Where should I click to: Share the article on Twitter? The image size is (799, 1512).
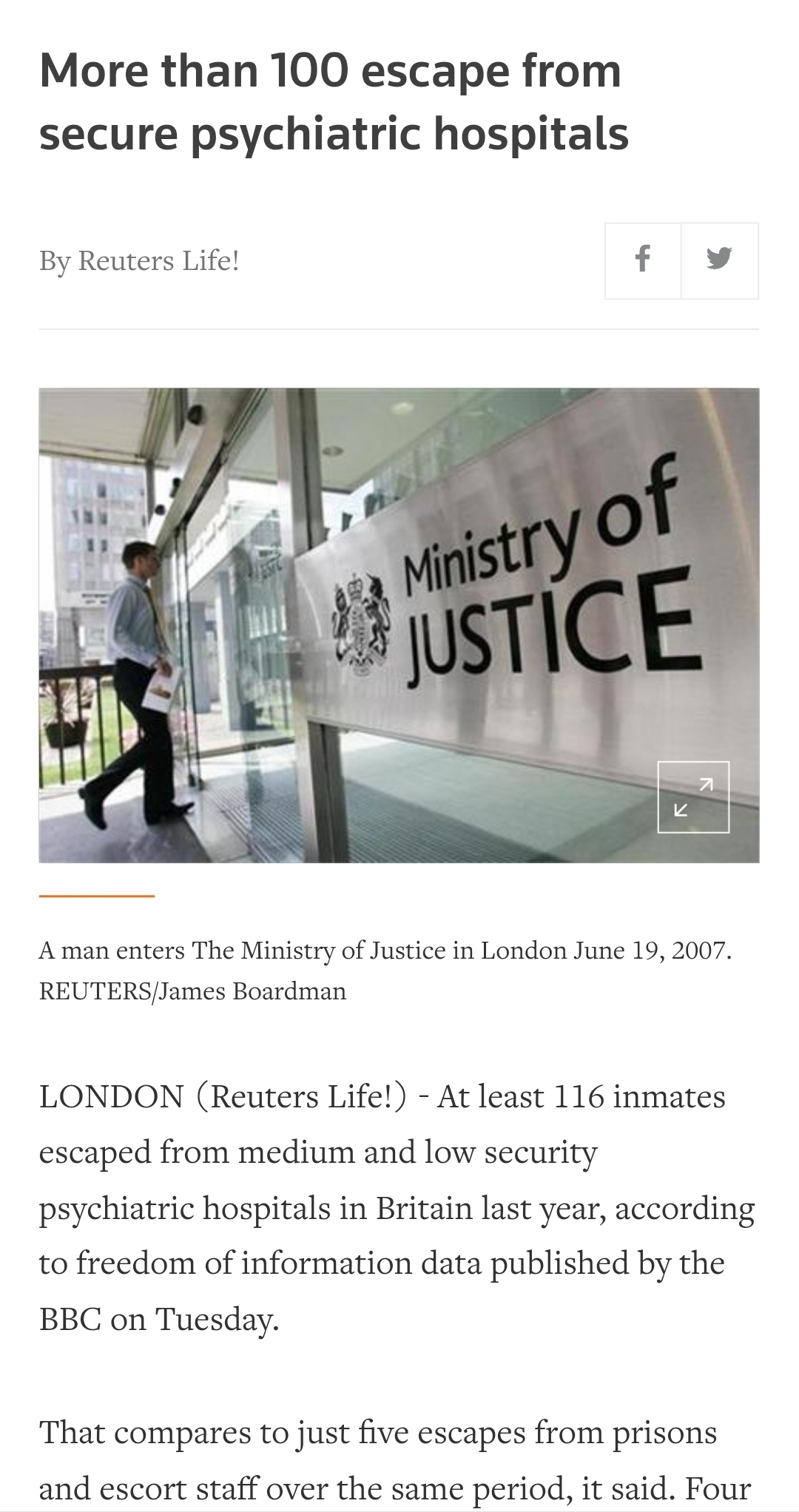click(719, 260)
